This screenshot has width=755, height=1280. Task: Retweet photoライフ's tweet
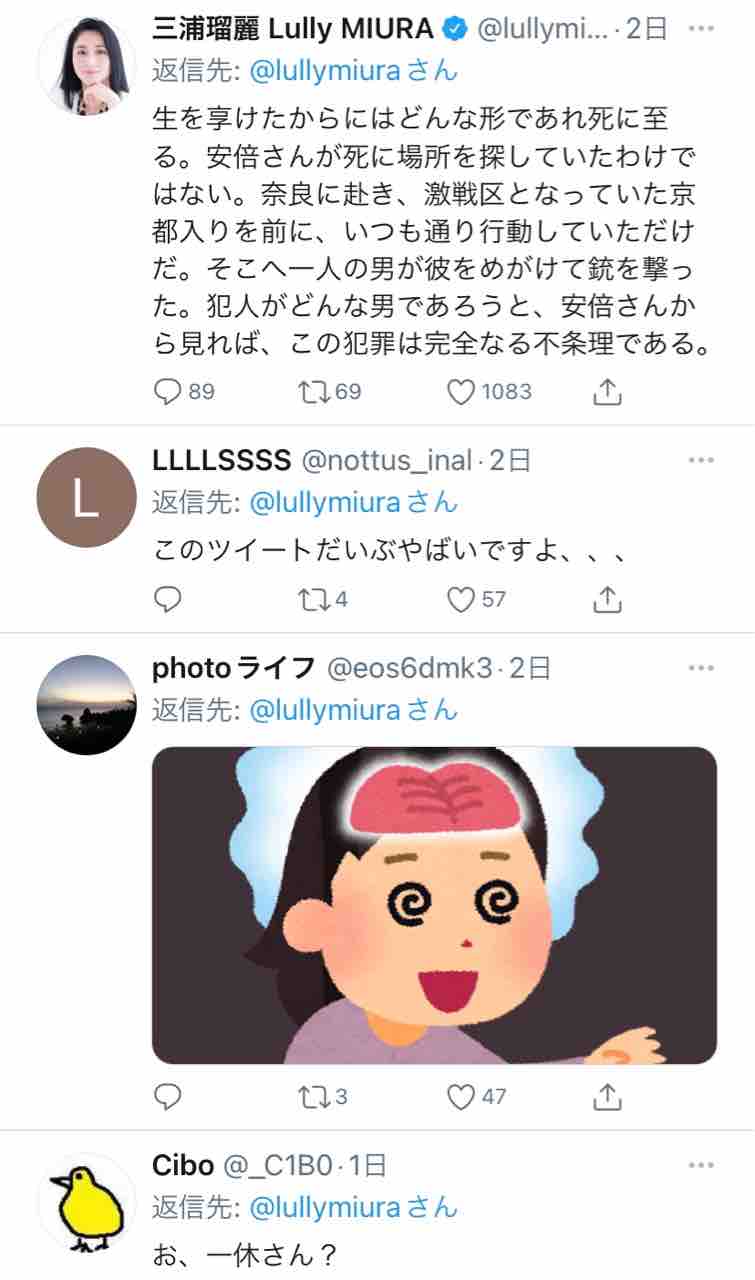pyautogui.click(x=312, y=1097)
